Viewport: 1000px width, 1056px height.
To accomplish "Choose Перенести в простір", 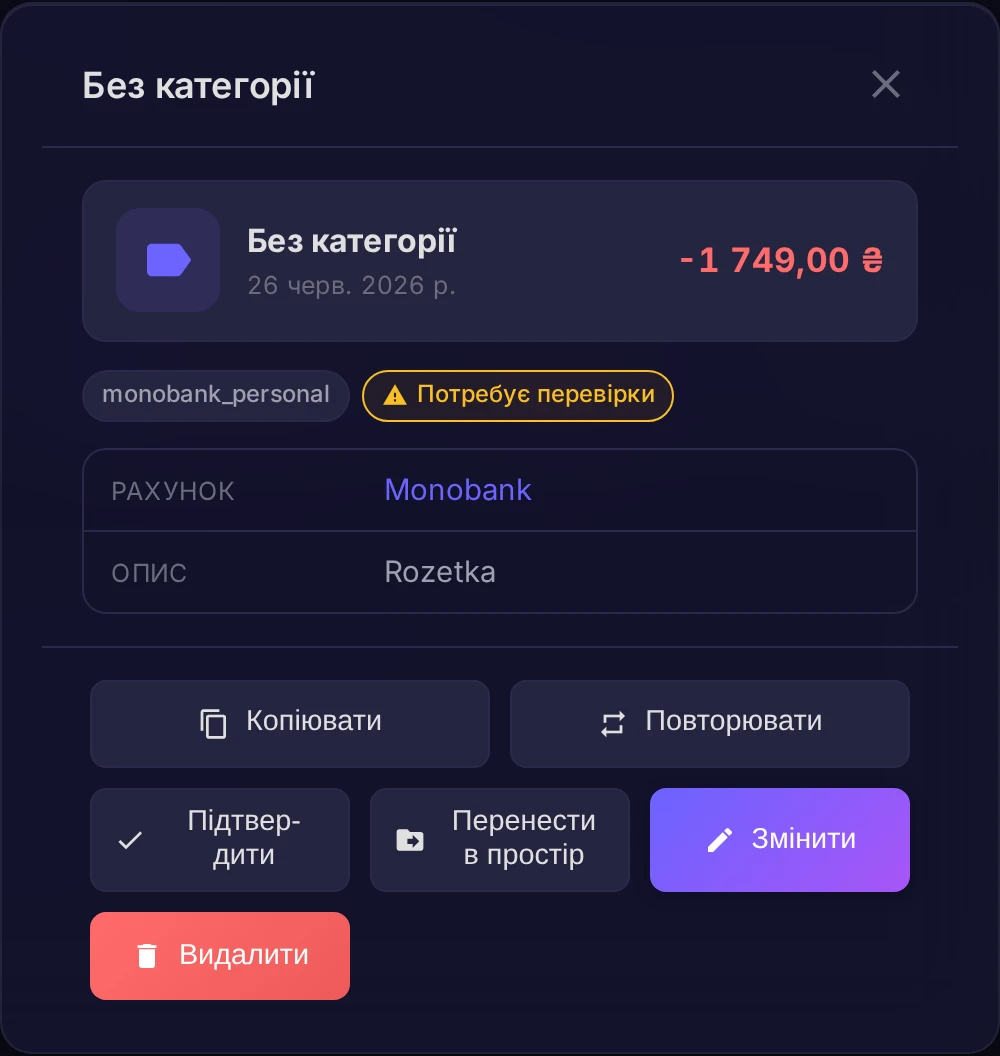I will tap(500, 840).
